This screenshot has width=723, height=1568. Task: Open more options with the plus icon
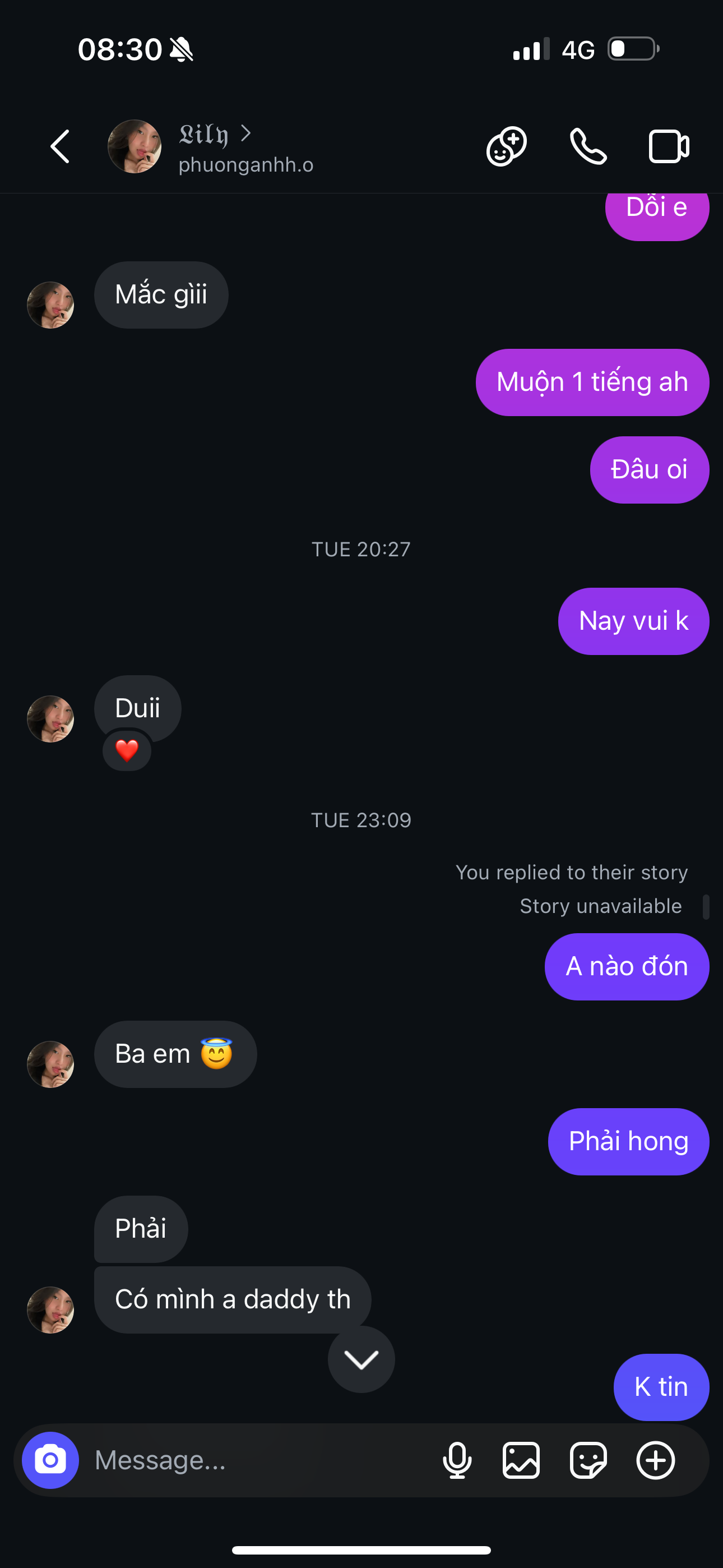655,1460
